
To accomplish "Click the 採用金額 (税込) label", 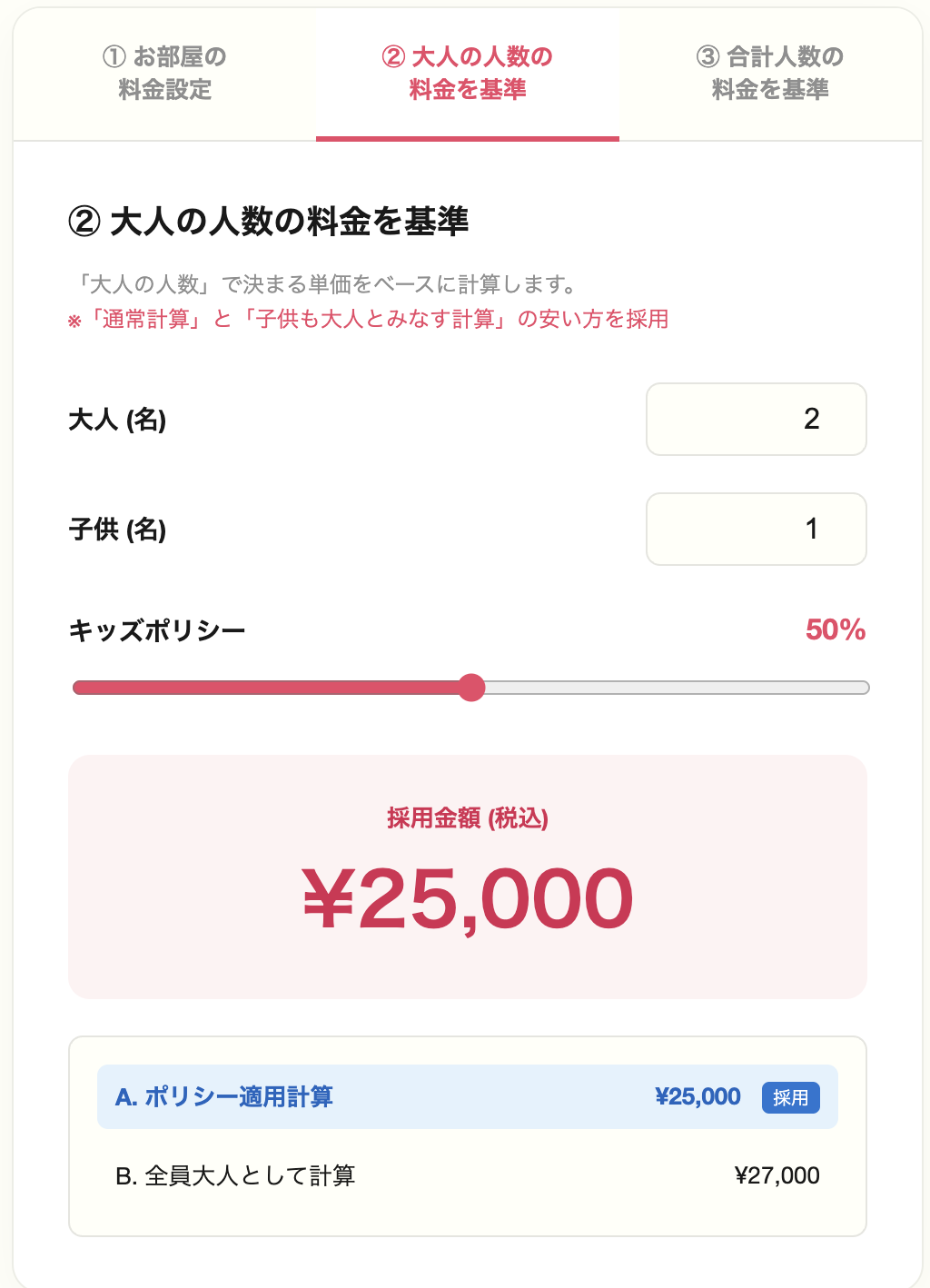I will pyautogui.click(x=469, y=817).
